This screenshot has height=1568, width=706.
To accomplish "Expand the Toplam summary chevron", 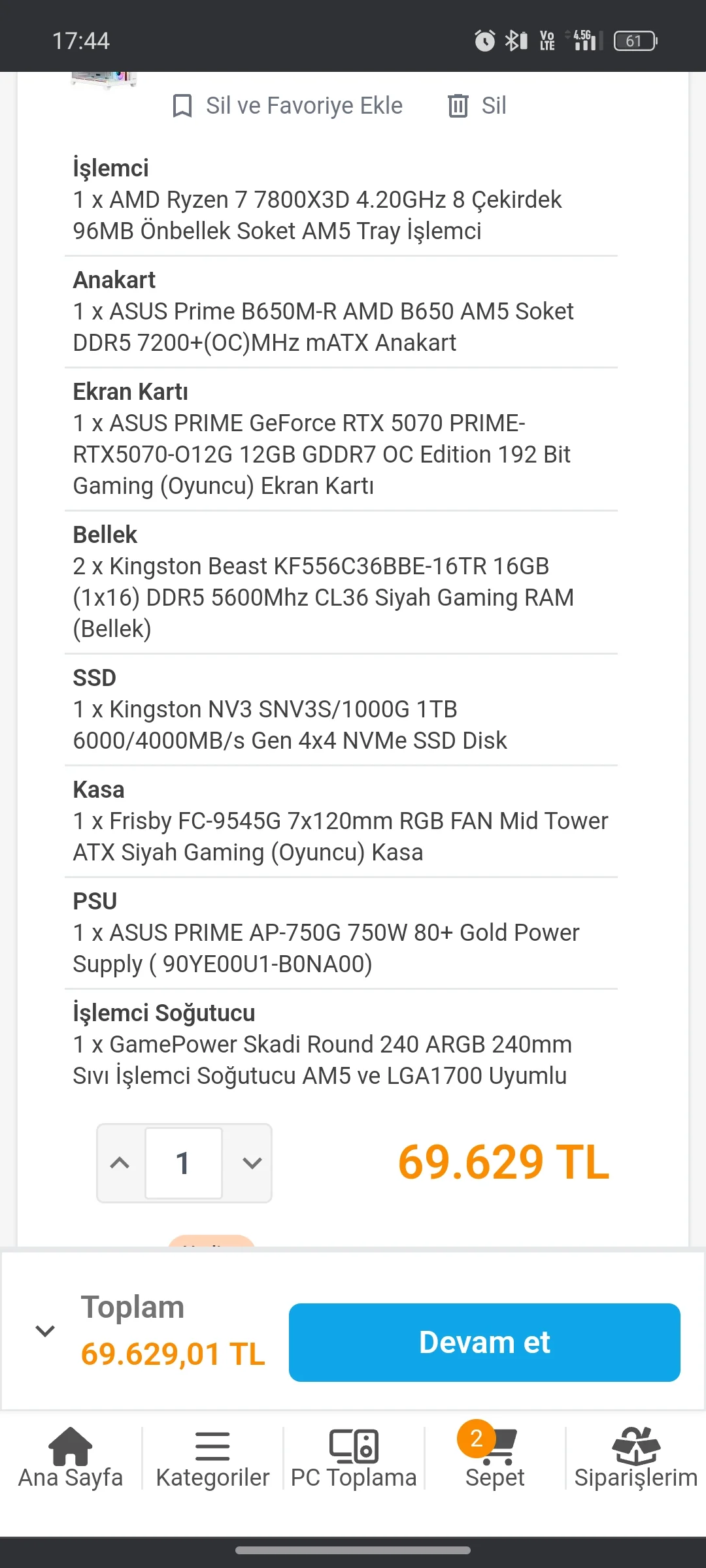I will pyautogui.click(x=45, y=1331).
